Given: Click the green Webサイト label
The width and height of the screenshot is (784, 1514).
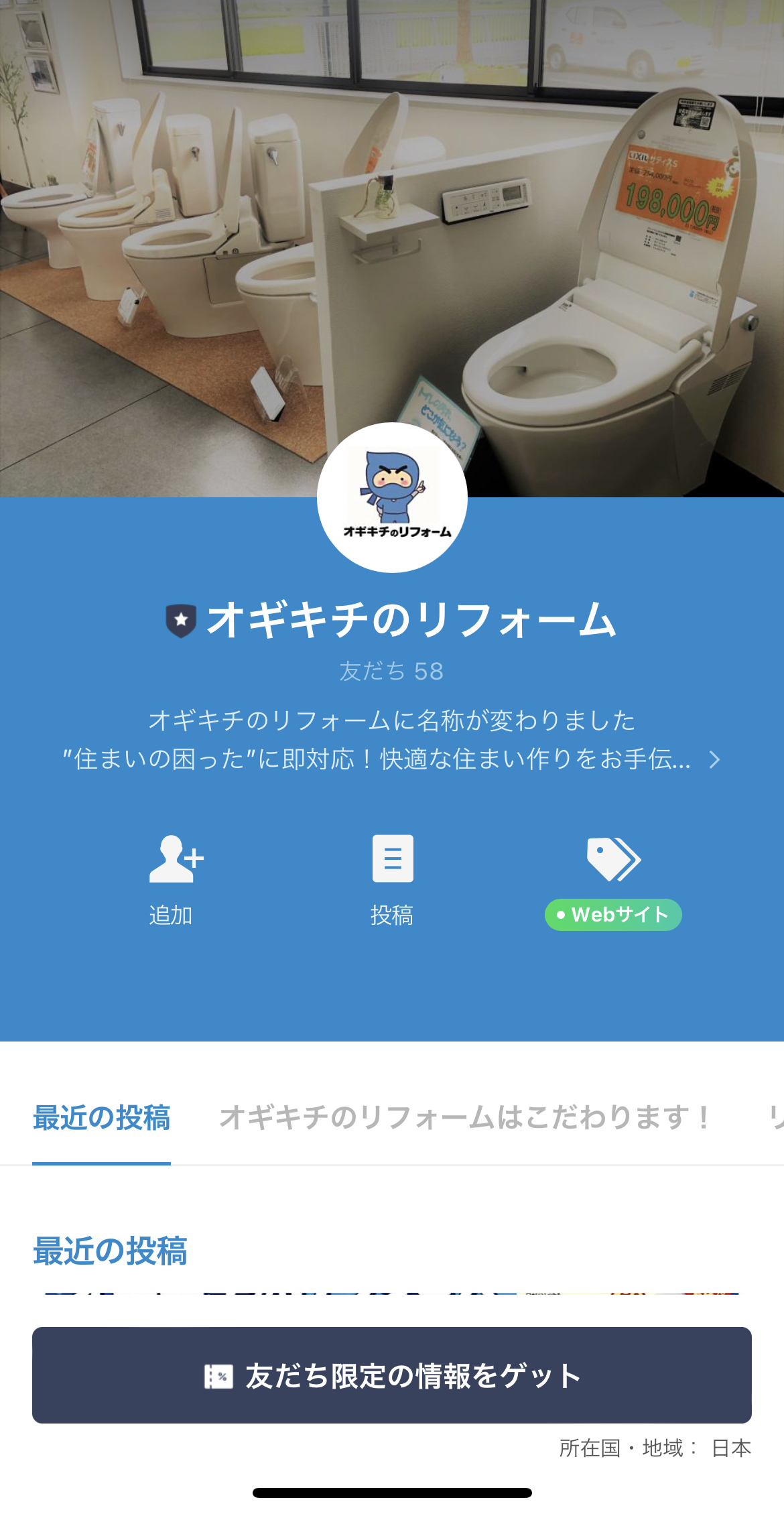Looking at the screenshot, I should tap(612, 913).
